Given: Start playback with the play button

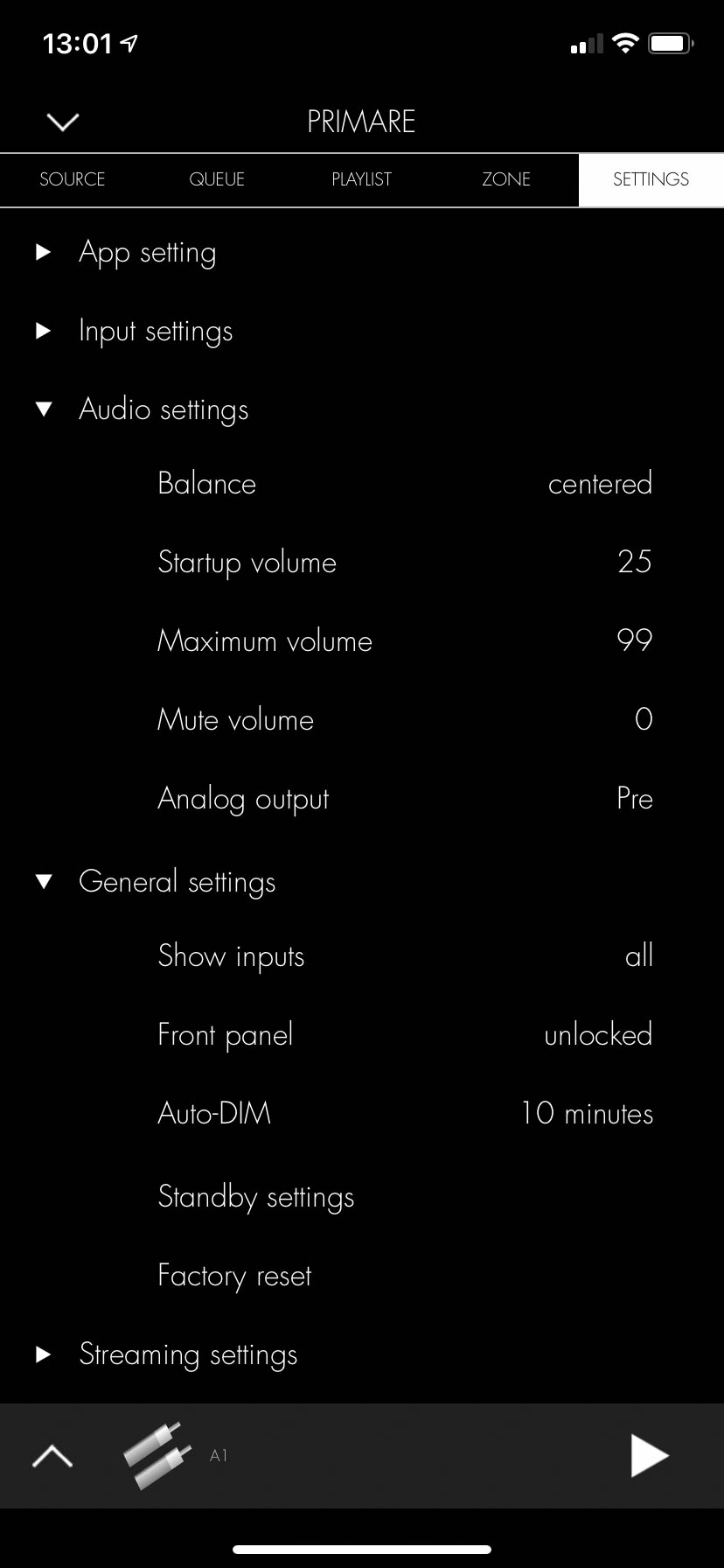Looking at the screenshot, I should [x=649, y=1456].
